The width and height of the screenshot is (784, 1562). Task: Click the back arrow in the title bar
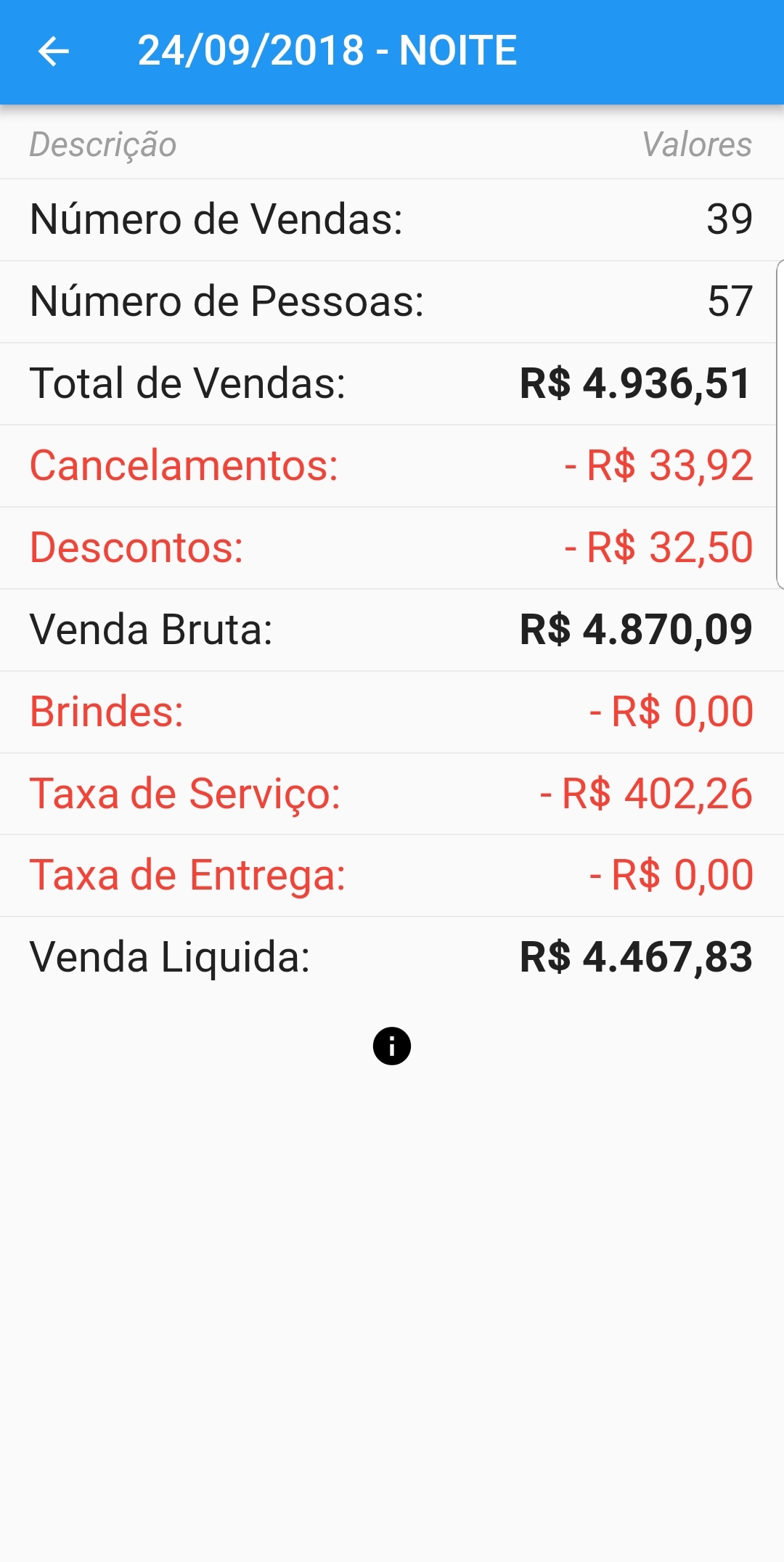52,52
